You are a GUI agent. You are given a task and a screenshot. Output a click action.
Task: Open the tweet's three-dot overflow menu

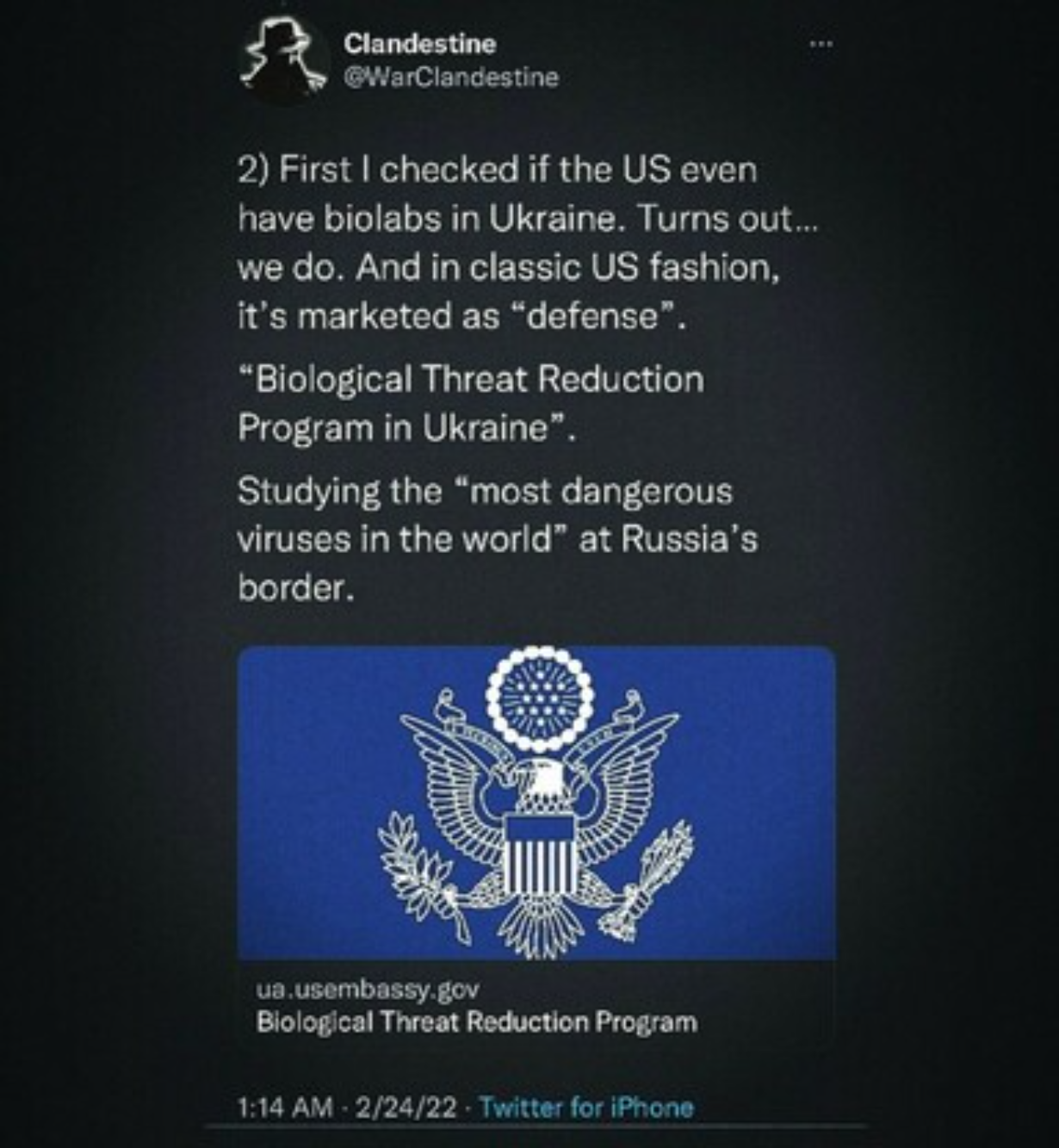click(x=821, y=43)
